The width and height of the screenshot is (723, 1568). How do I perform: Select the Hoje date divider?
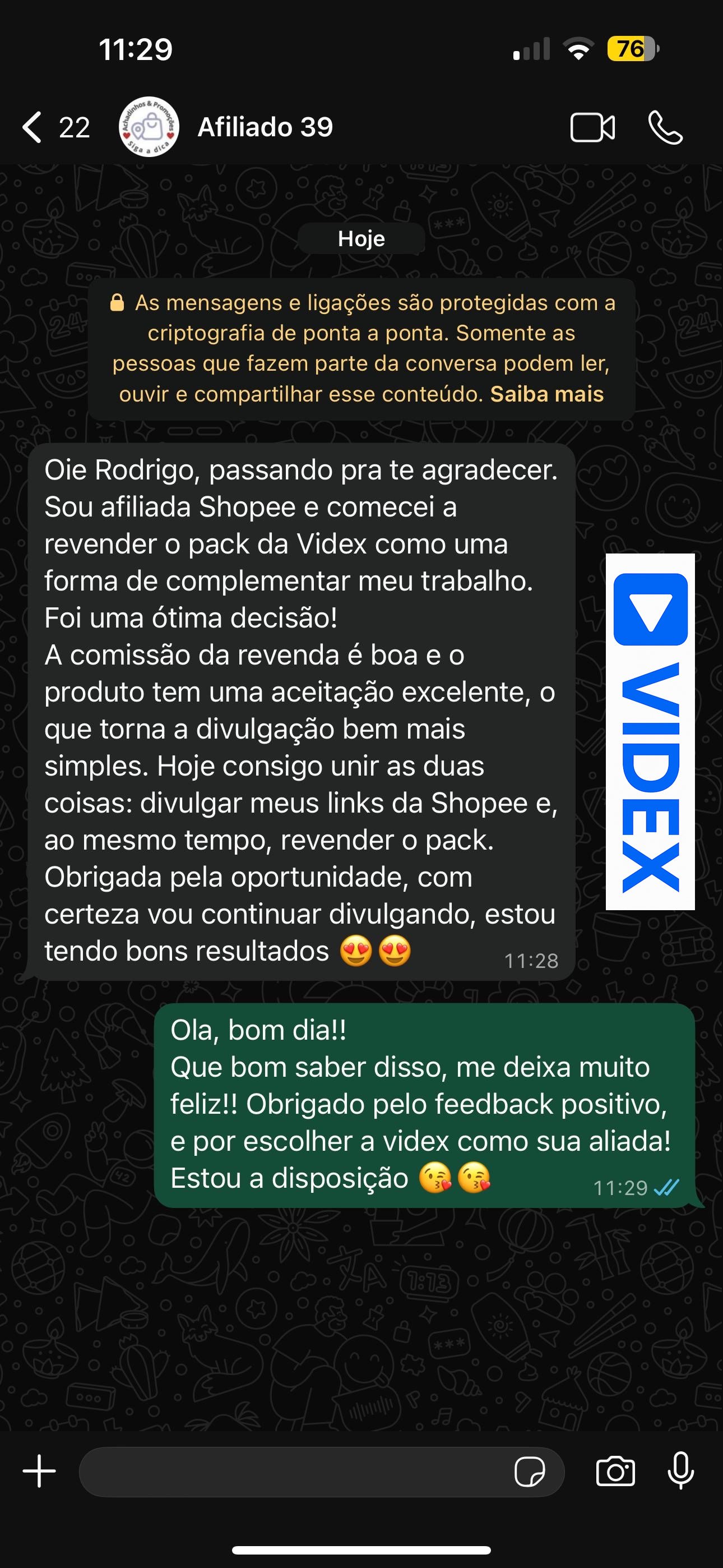pos(361,238)
